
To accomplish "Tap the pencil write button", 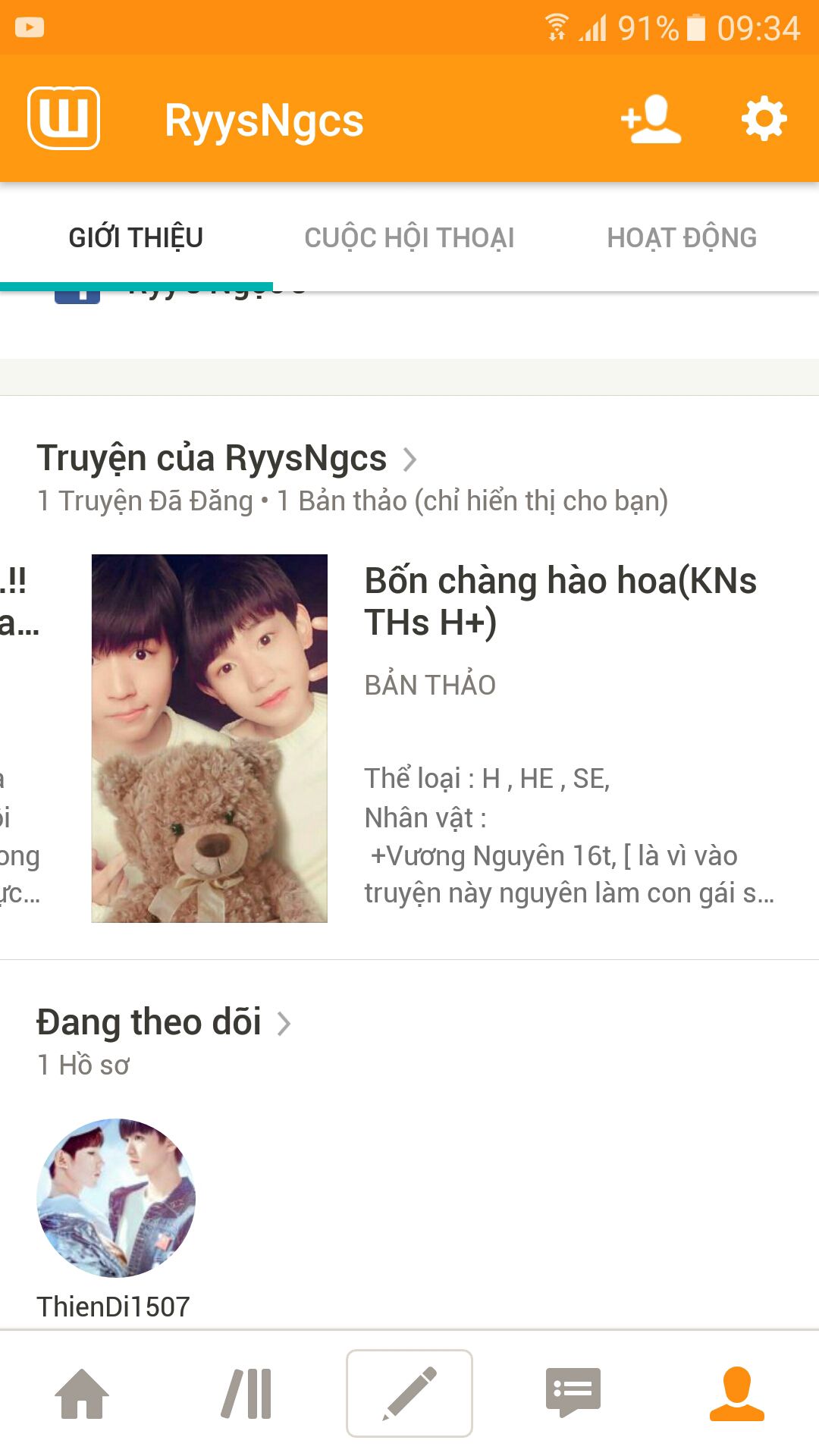I will click(409, 1393).
